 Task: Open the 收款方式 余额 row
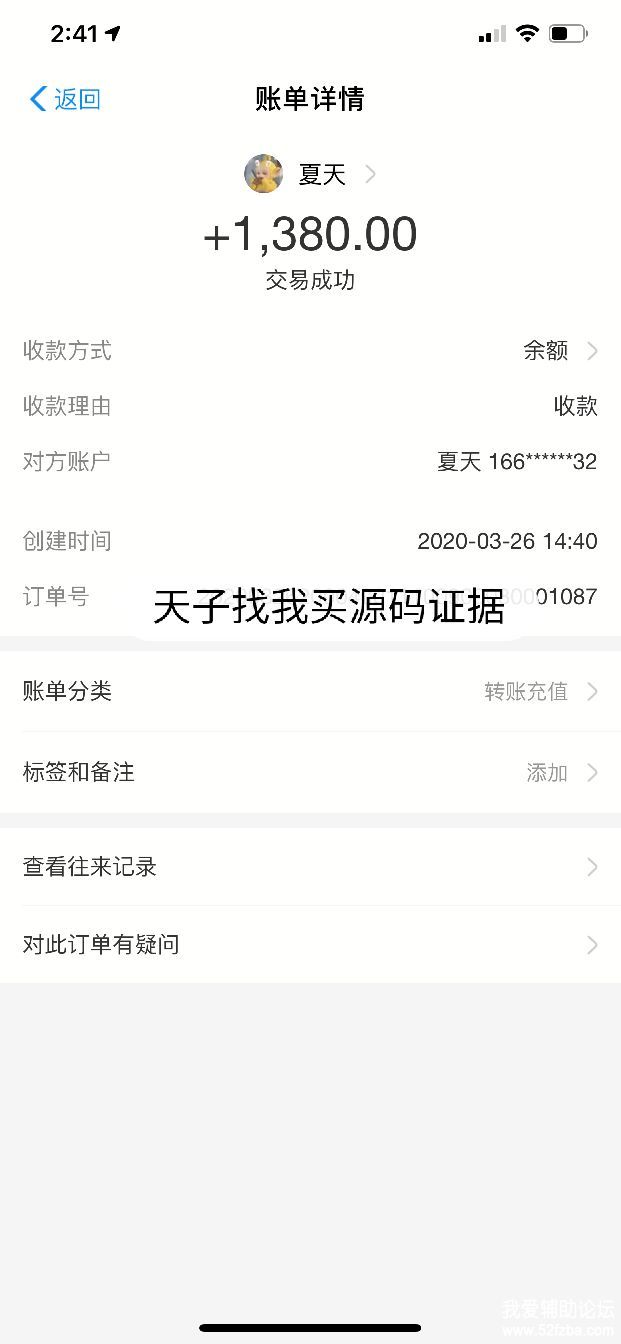tap(310, 351)
